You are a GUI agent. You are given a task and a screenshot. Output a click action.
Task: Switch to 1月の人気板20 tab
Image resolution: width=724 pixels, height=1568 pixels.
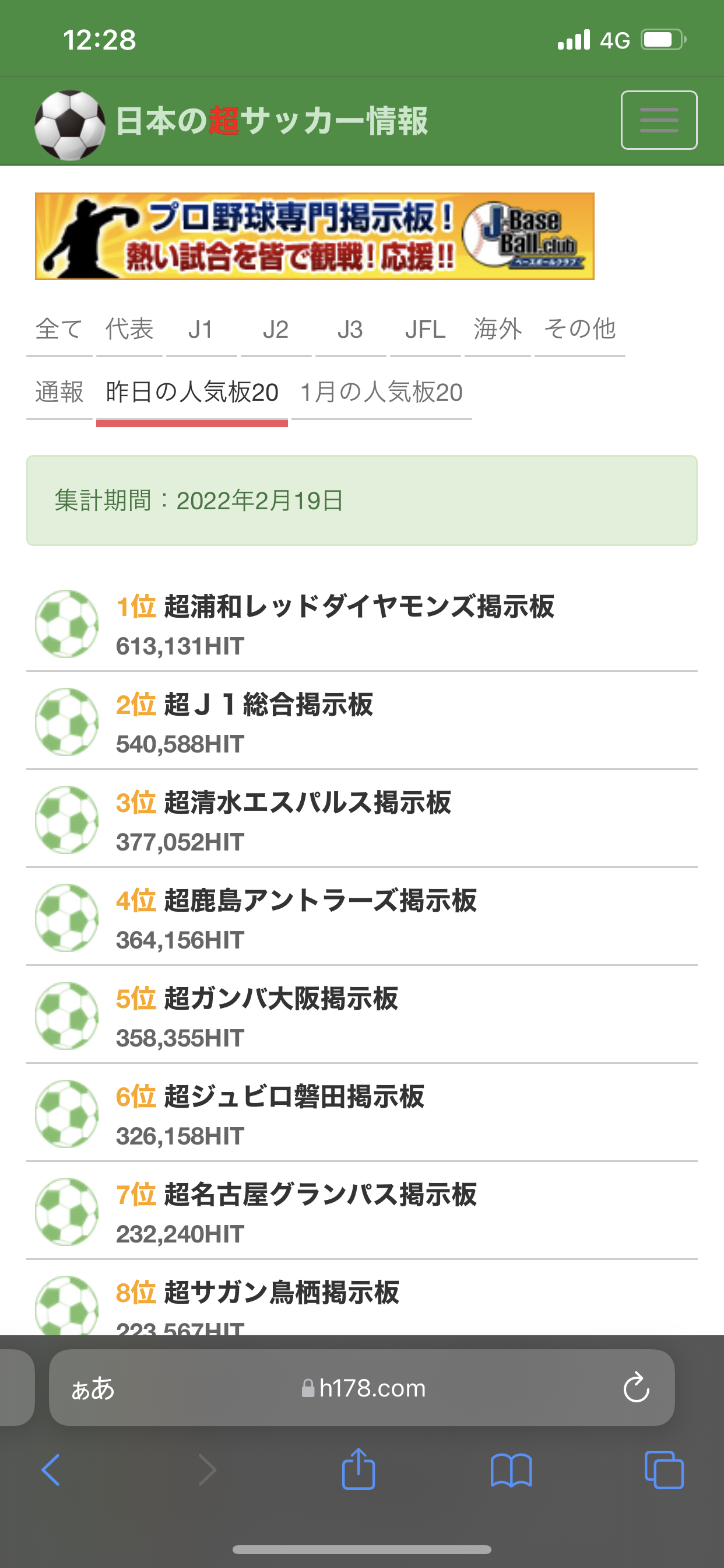pos(381,392)
